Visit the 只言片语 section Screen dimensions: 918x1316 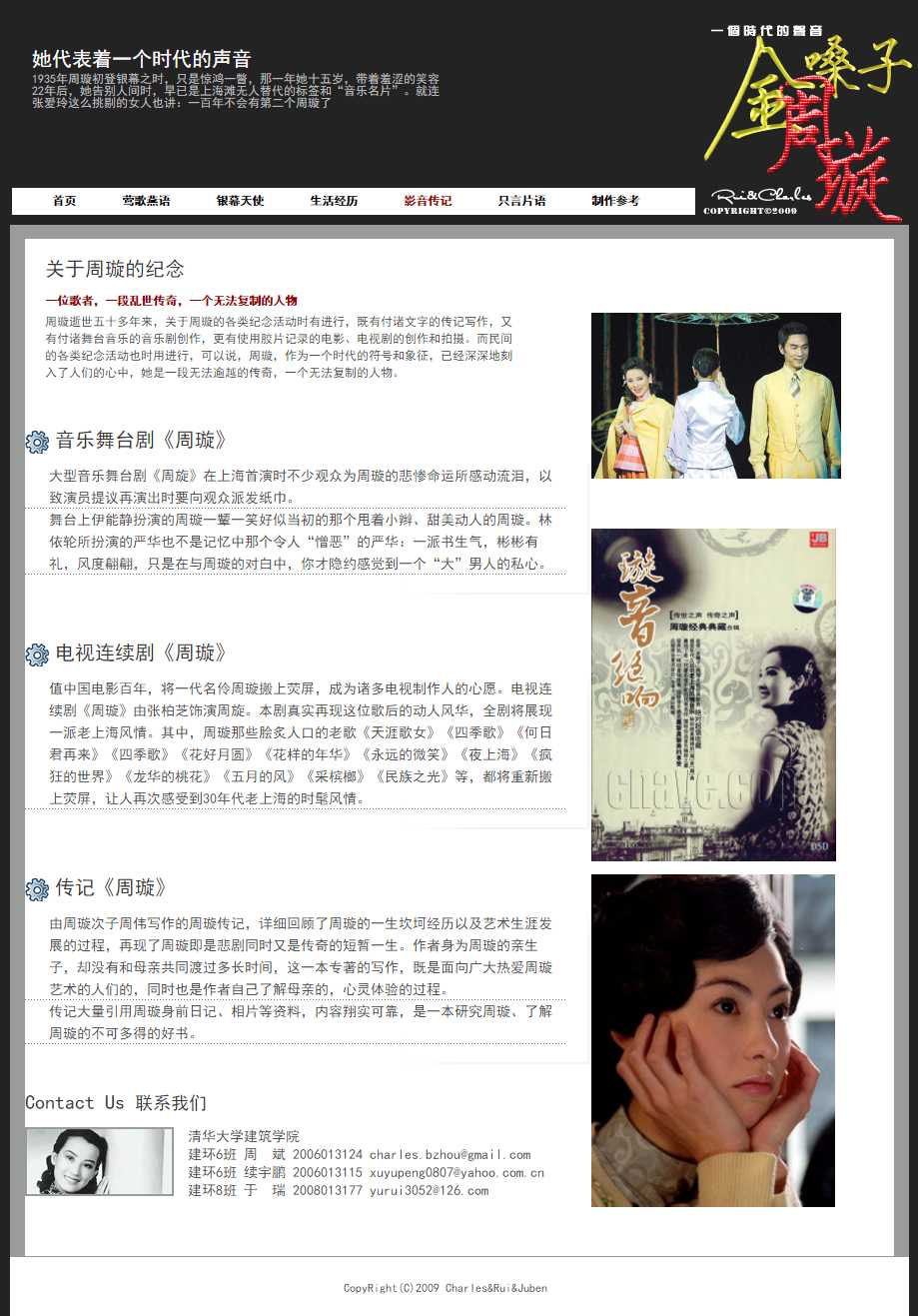point(521,201)
